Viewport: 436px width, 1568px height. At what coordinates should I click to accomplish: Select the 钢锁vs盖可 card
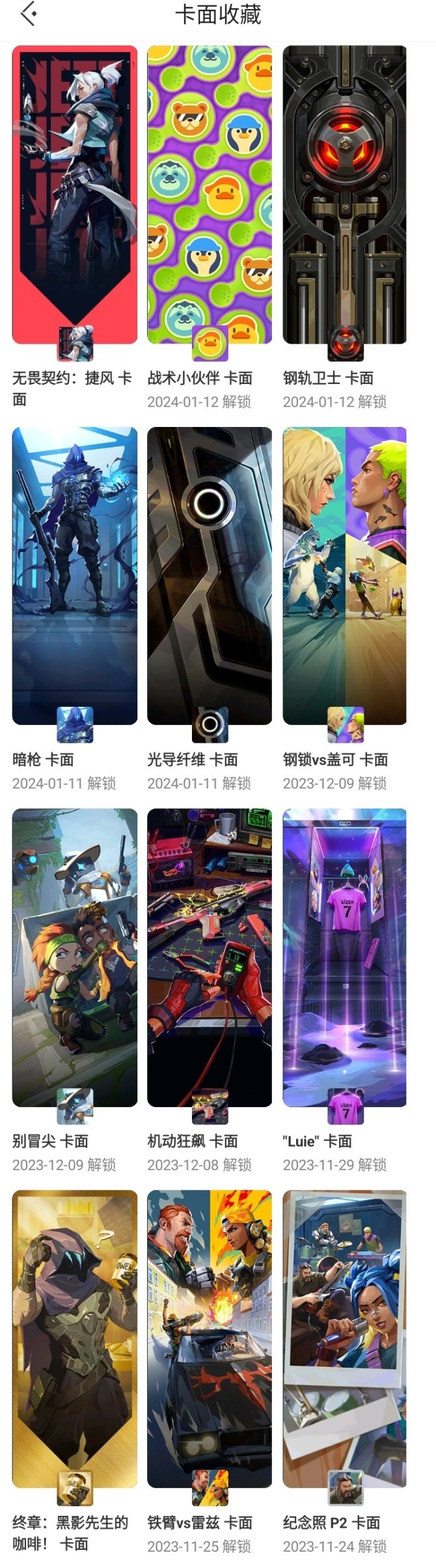345,576
